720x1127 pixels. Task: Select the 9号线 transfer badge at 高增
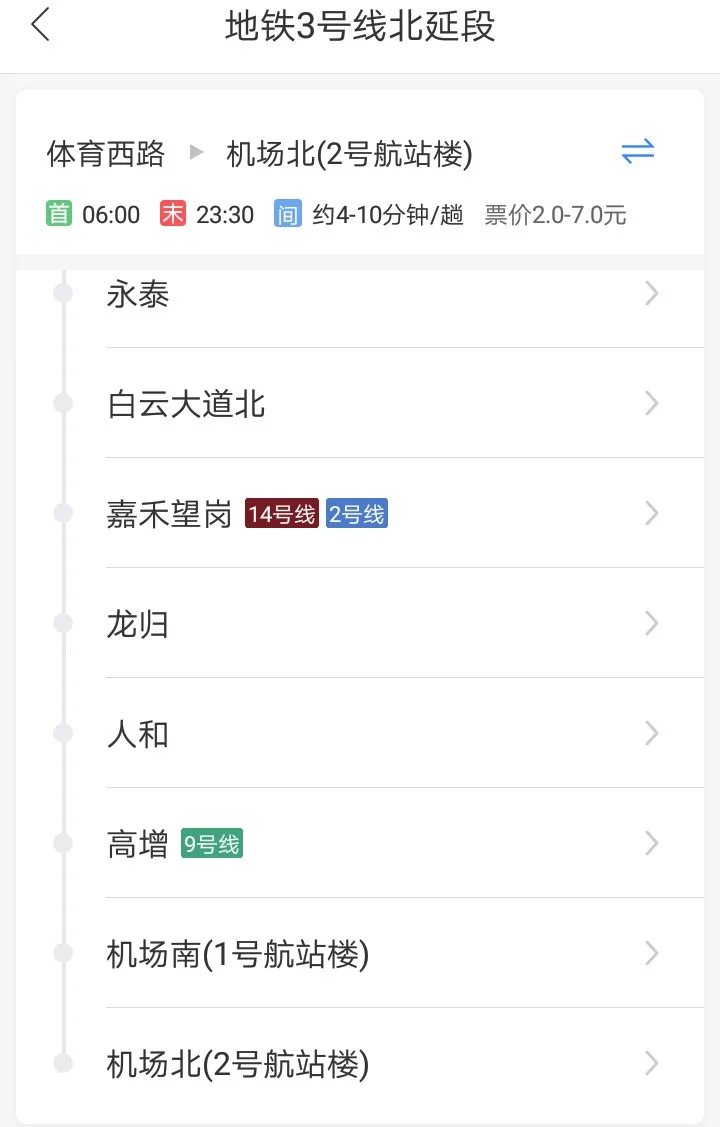click(x=210, y=842)
